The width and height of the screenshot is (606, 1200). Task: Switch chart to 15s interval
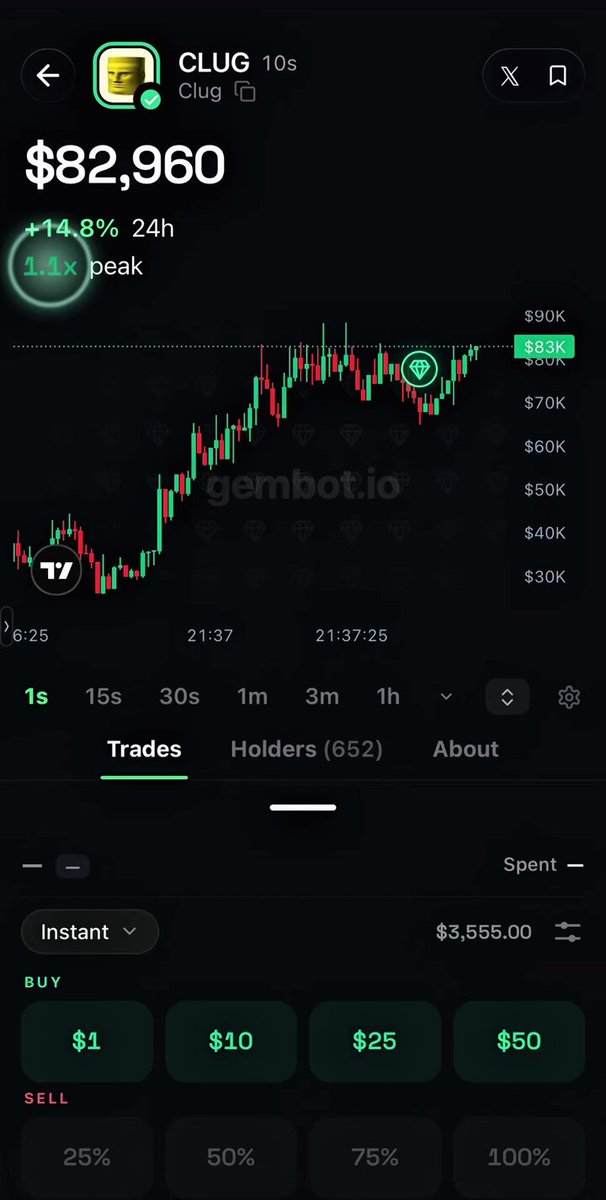tap(103, 697)
